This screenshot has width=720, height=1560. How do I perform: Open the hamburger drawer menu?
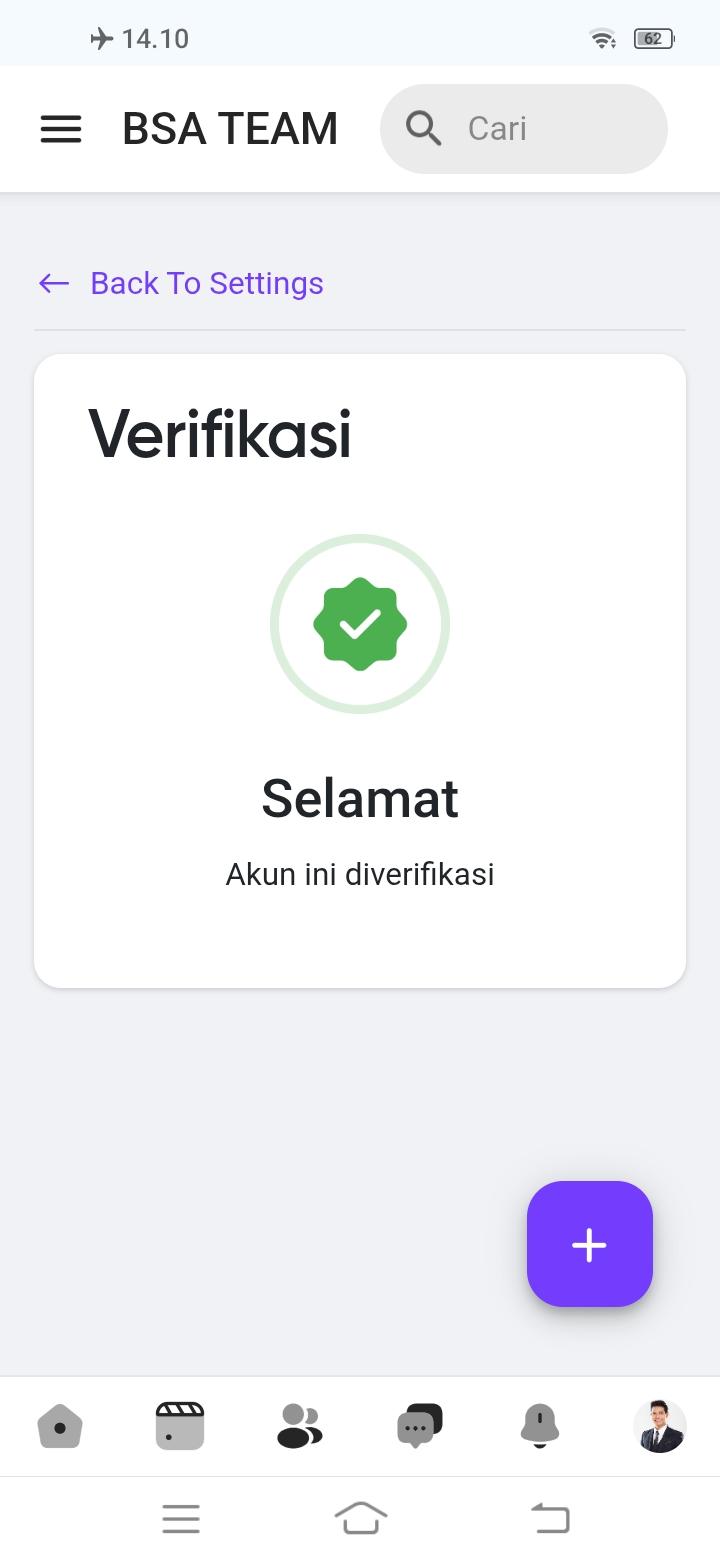[x=61, y=129]
